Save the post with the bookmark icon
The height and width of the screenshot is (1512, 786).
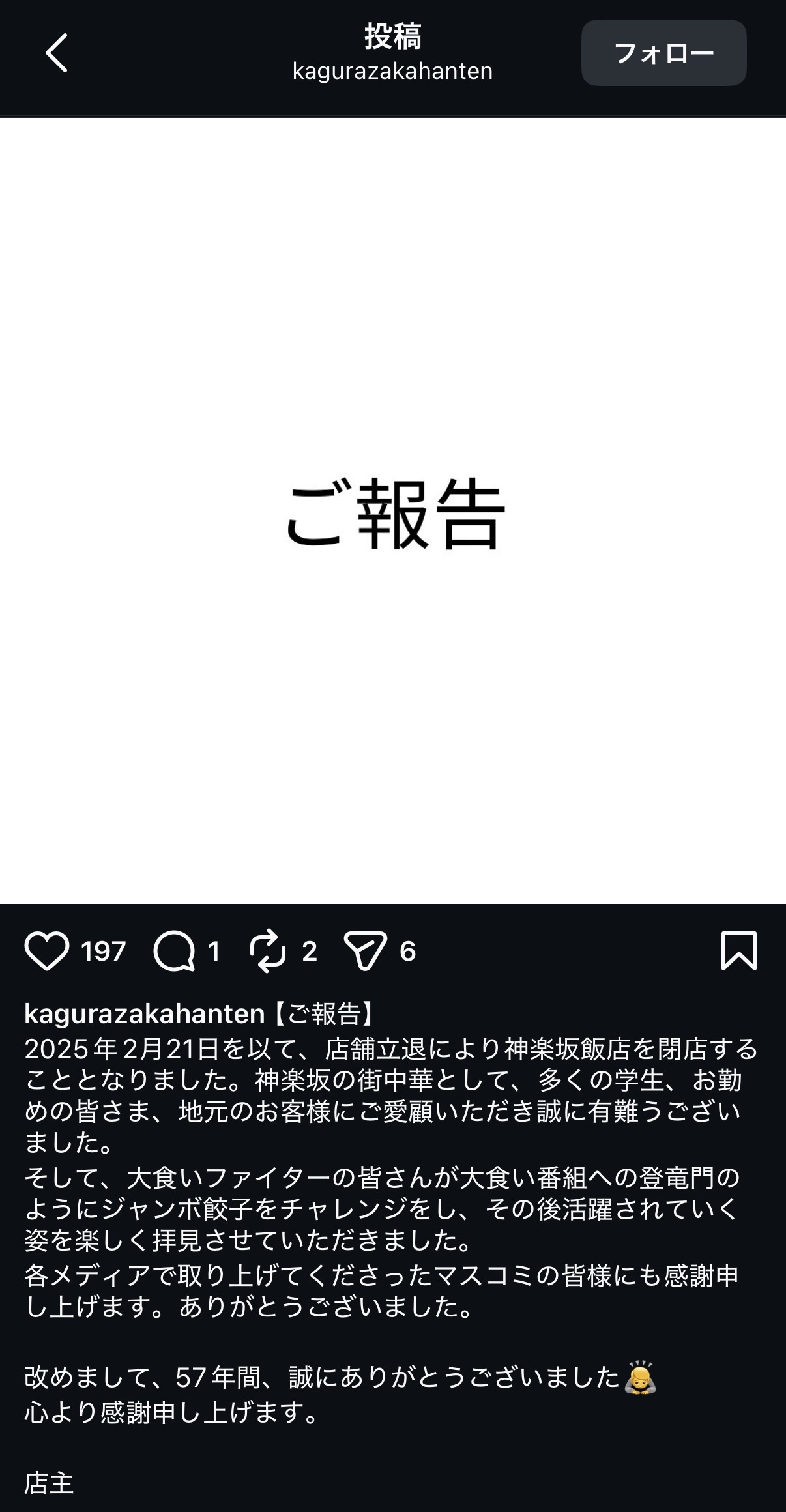click(x=738, y=951)
